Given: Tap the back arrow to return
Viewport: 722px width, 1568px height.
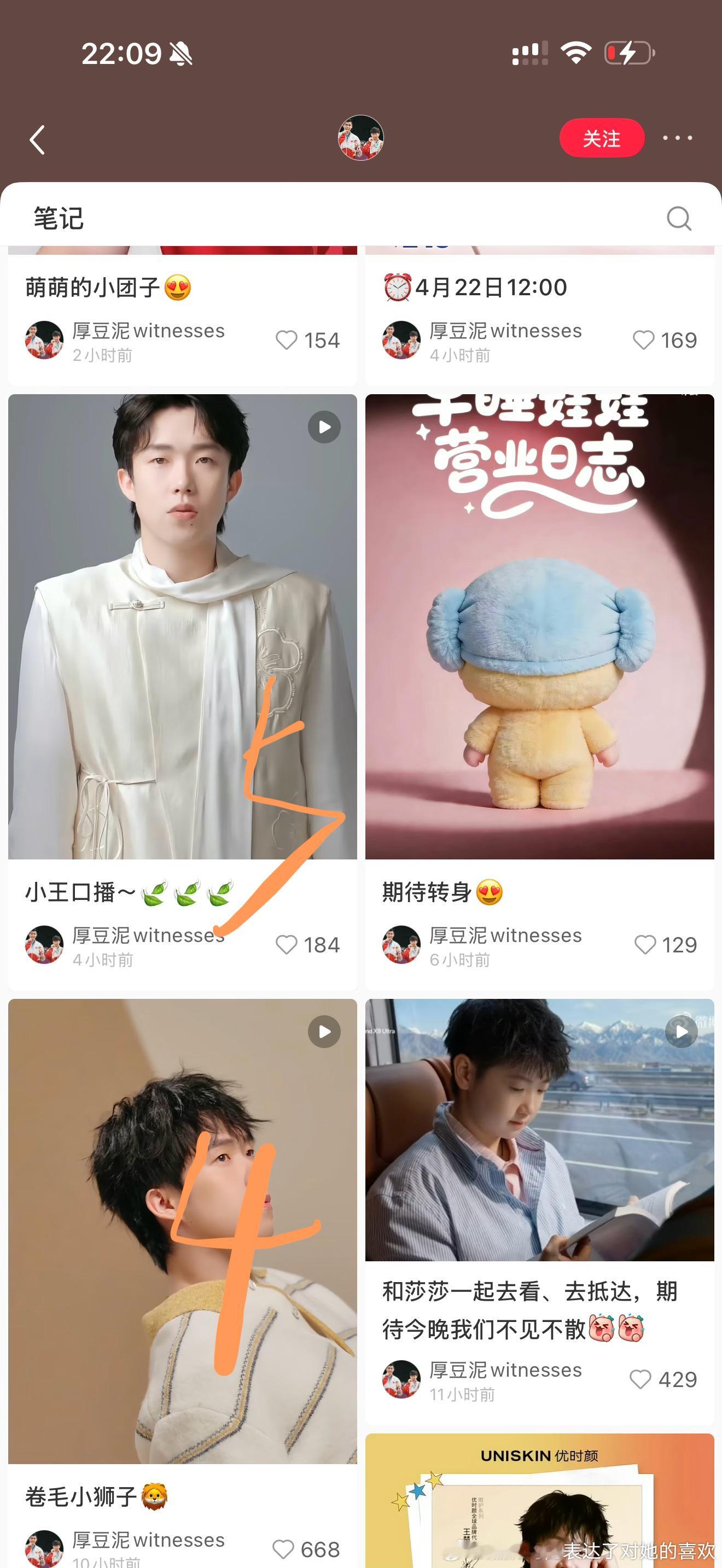Looking at the screenshot, I should pos(38,139).
